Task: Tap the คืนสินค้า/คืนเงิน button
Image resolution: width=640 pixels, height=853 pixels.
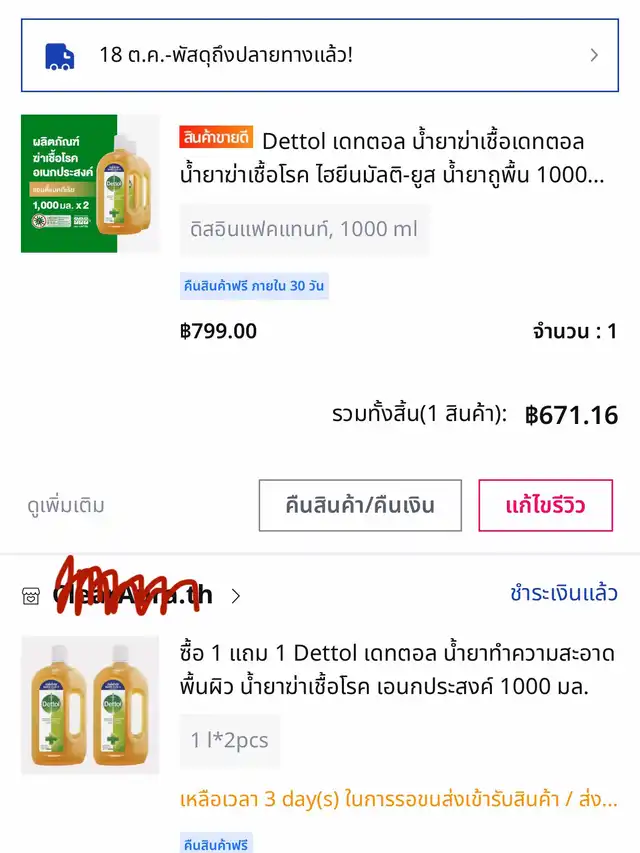Action: click(x=361, y=505)
